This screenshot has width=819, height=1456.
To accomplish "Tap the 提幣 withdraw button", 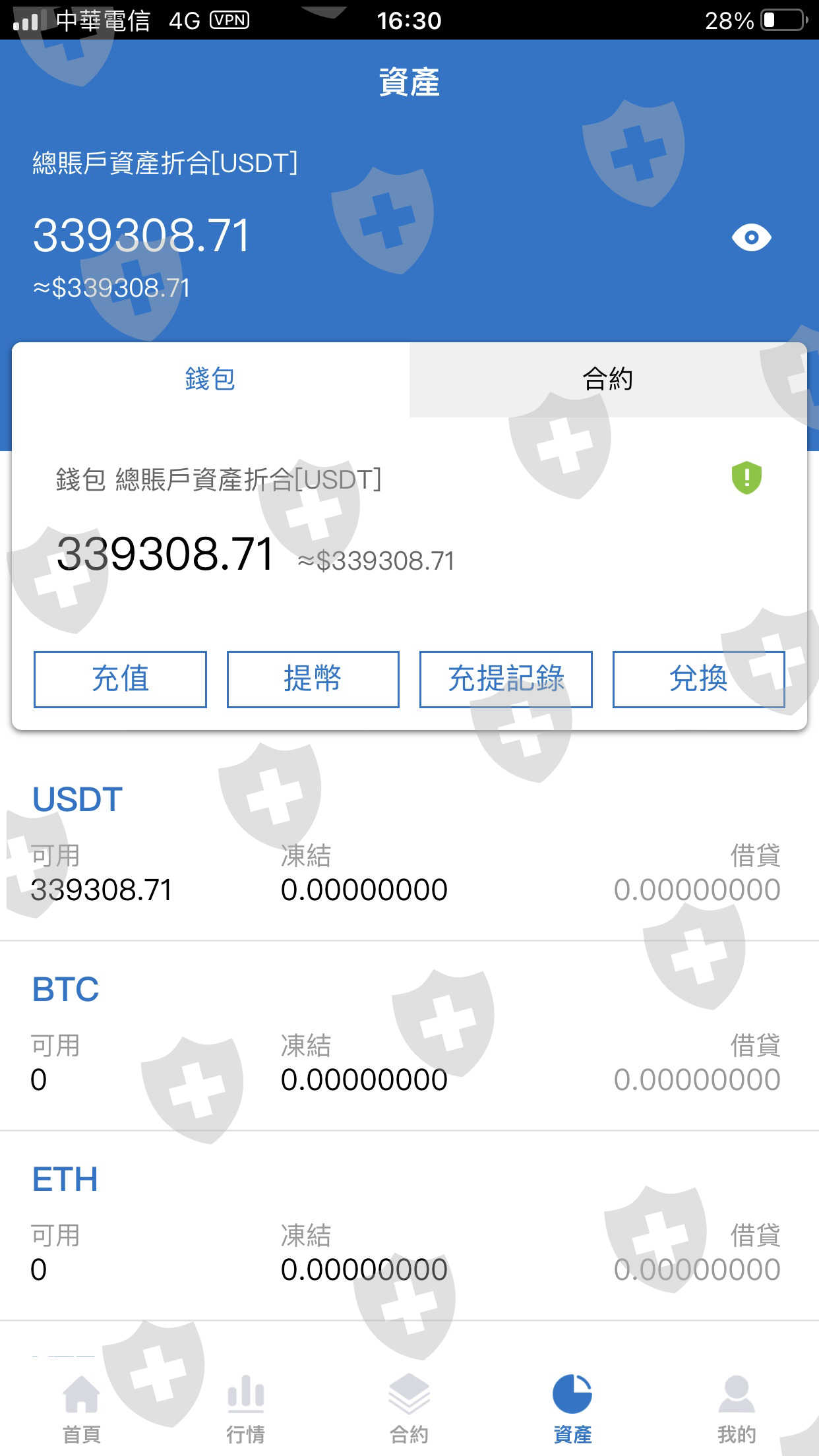I will tap(313, 679).
